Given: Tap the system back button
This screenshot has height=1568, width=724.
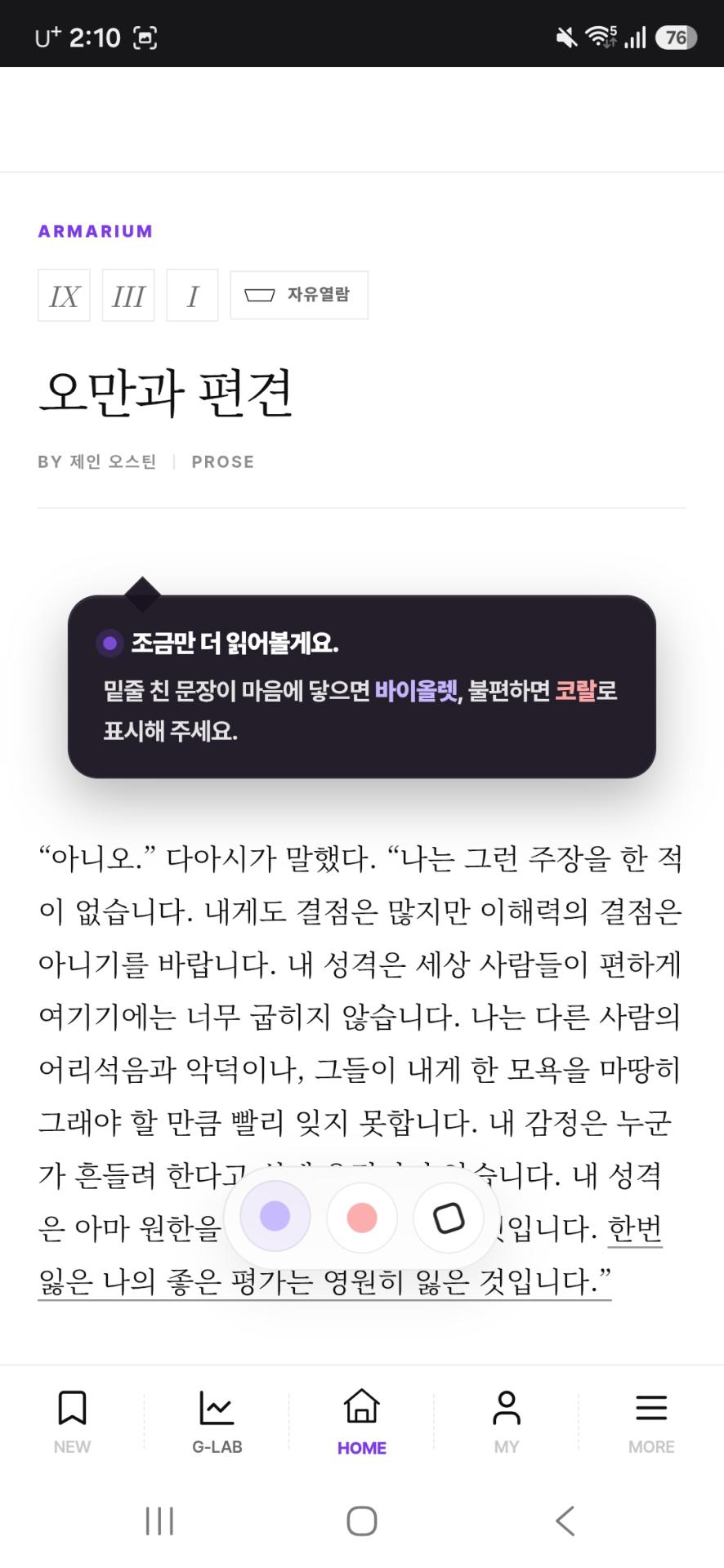Looking at the screenshot, I should (x=565, y=1521).
